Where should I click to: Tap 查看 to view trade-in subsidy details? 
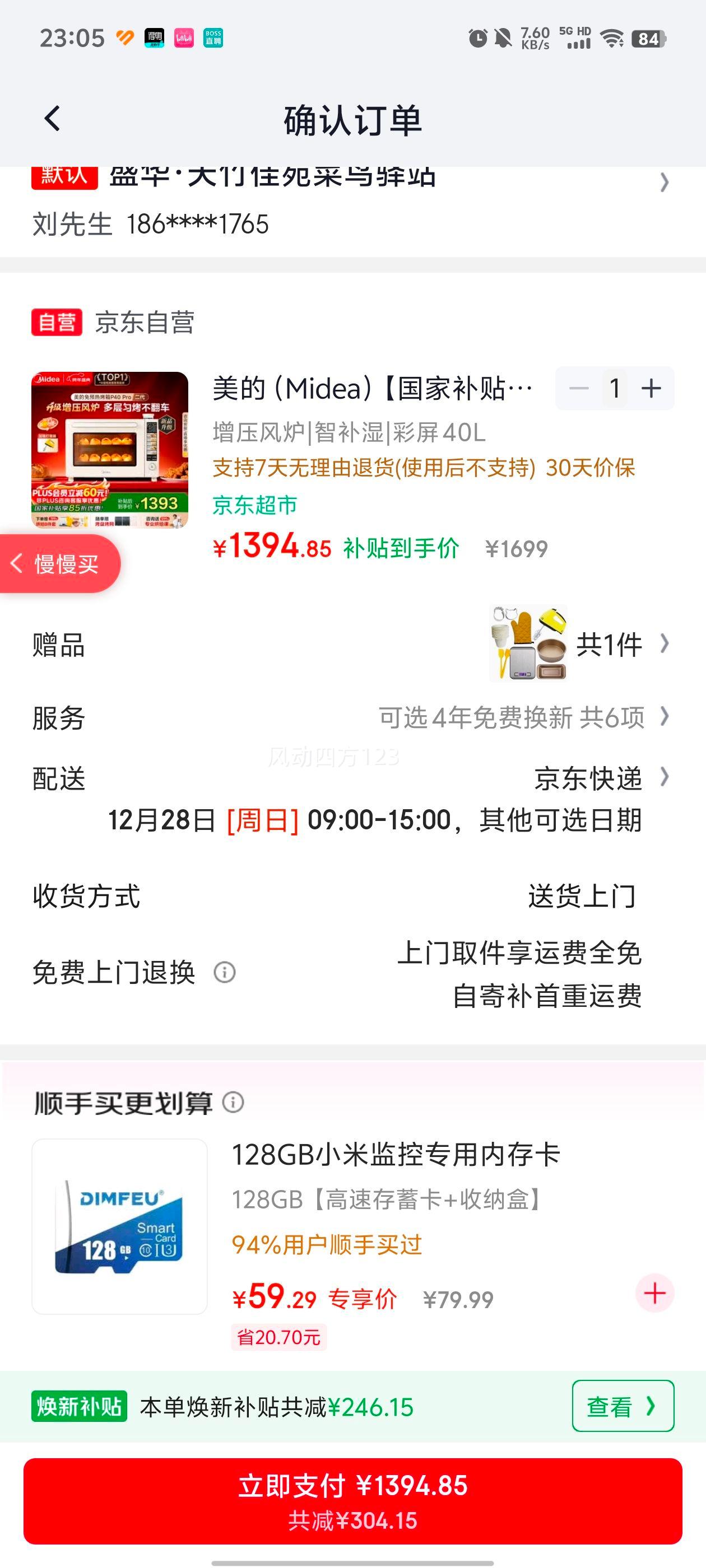[623, 1407]
